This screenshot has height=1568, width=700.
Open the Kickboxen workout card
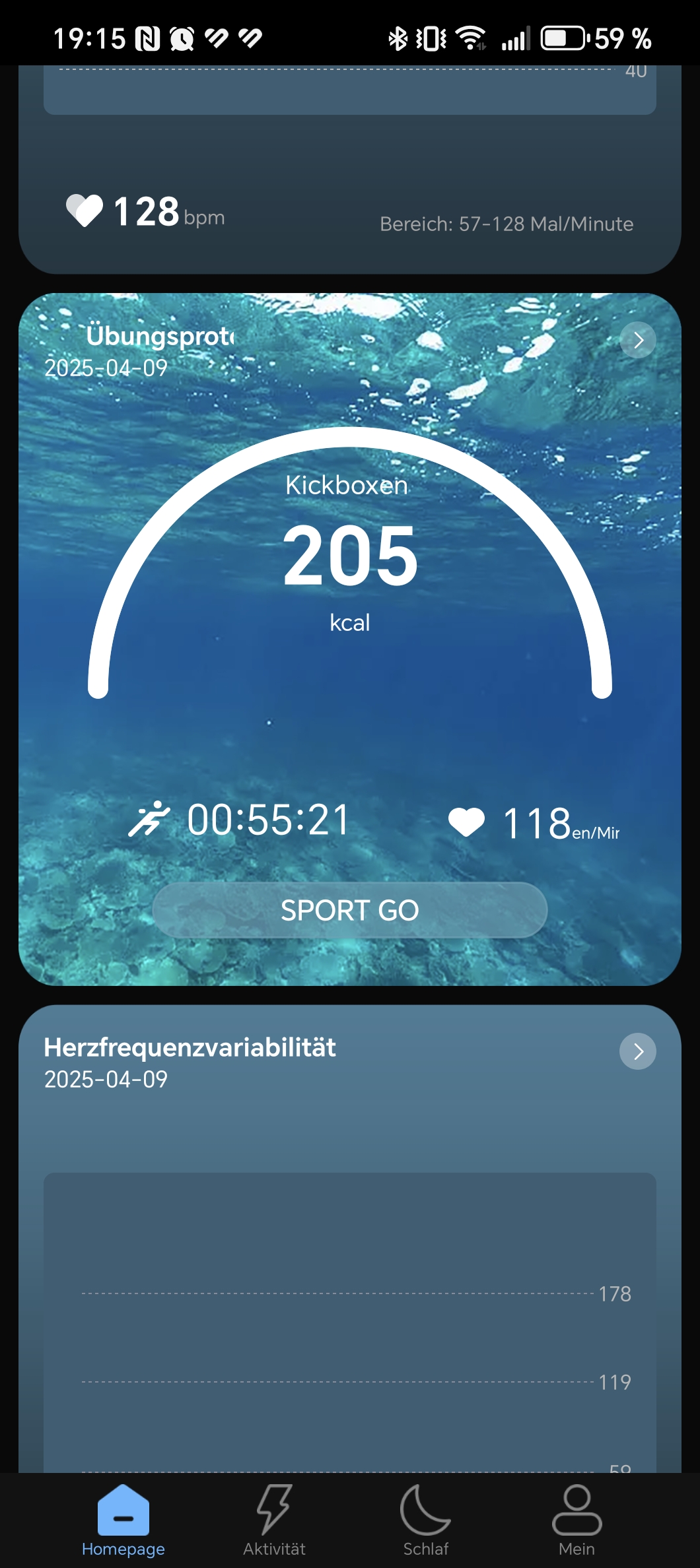[349, 561]
